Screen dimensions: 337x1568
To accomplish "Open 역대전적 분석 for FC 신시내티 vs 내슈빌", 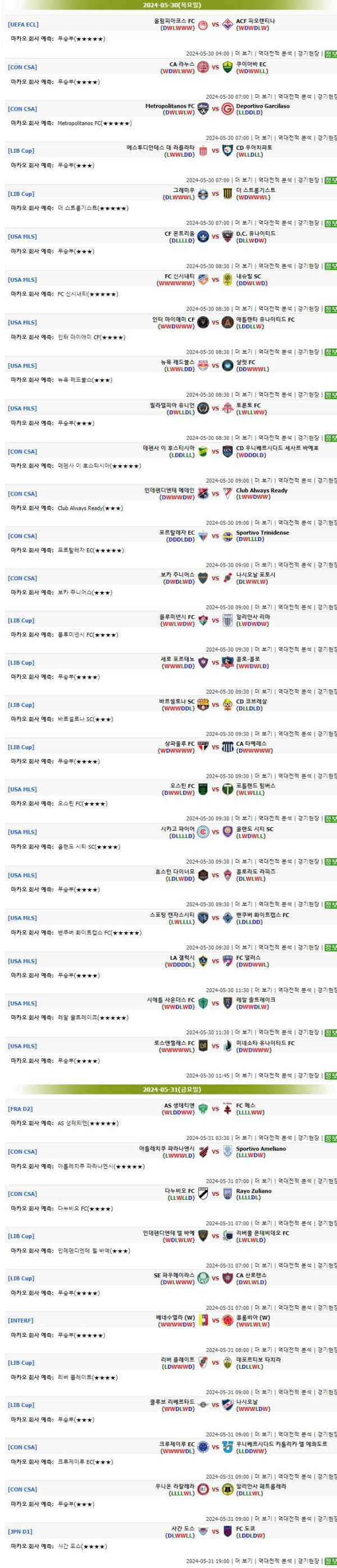I will pyautogui.click(x=274, y=309).
